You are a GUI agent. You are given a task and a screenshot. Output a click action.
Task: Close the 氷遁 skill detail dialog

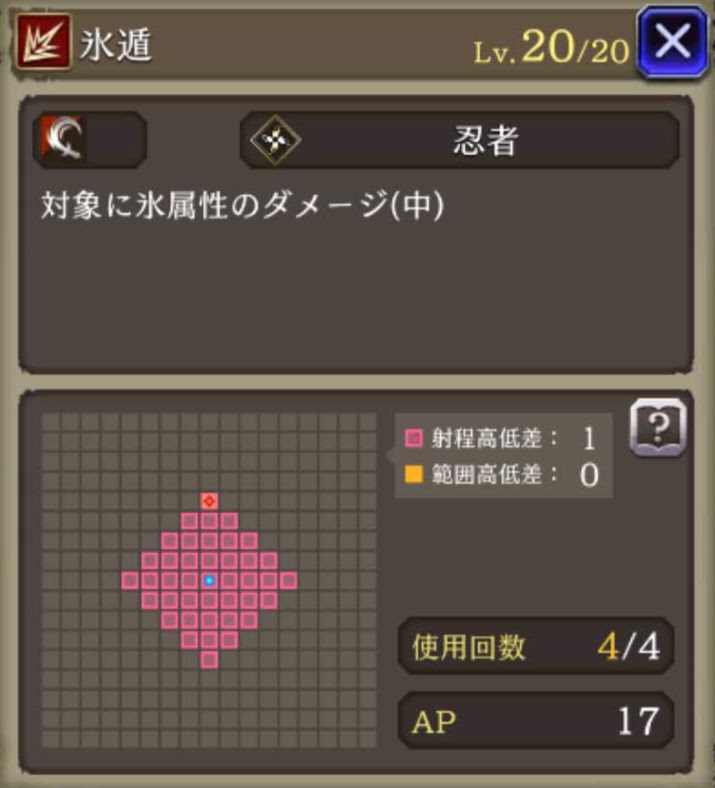(x=673, y=42)
